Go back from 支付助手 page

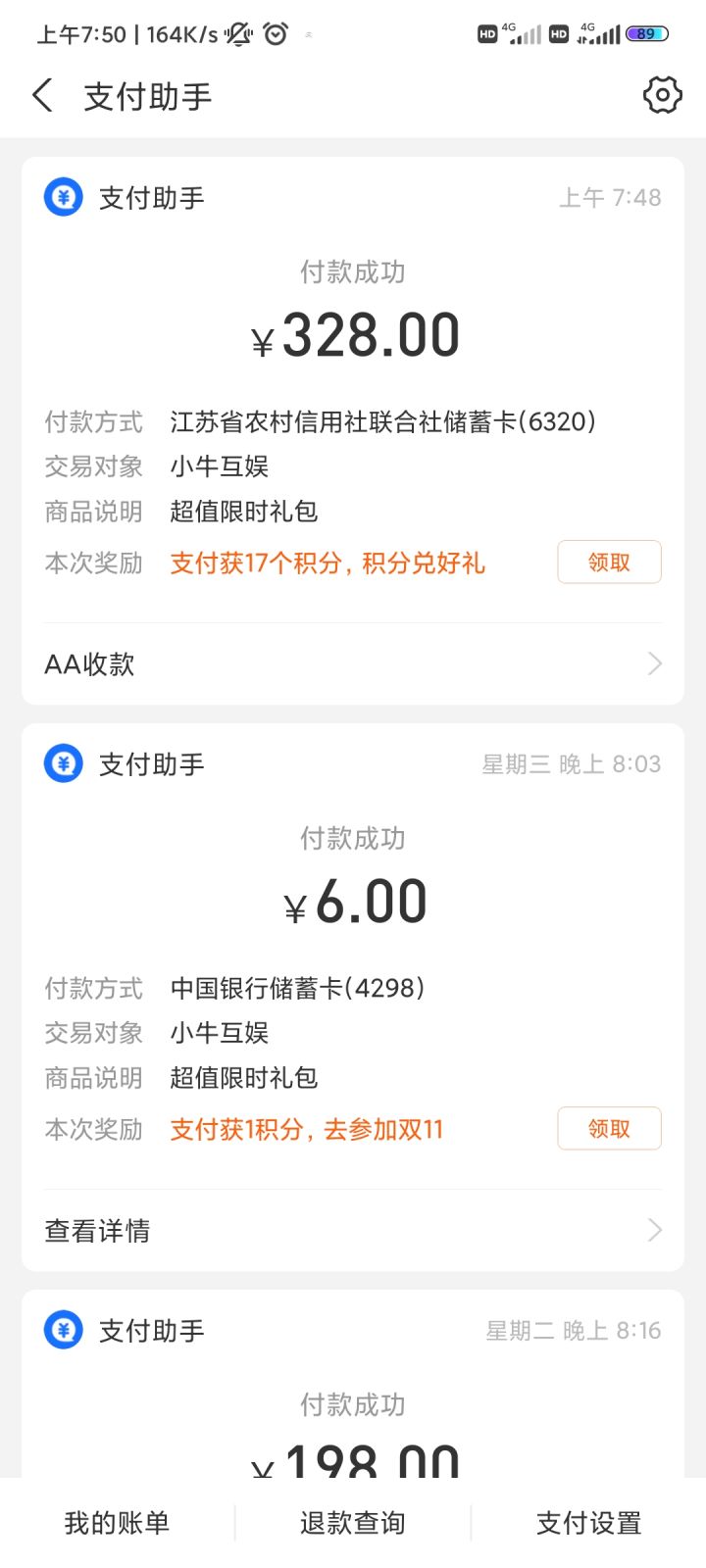[43, 96]
